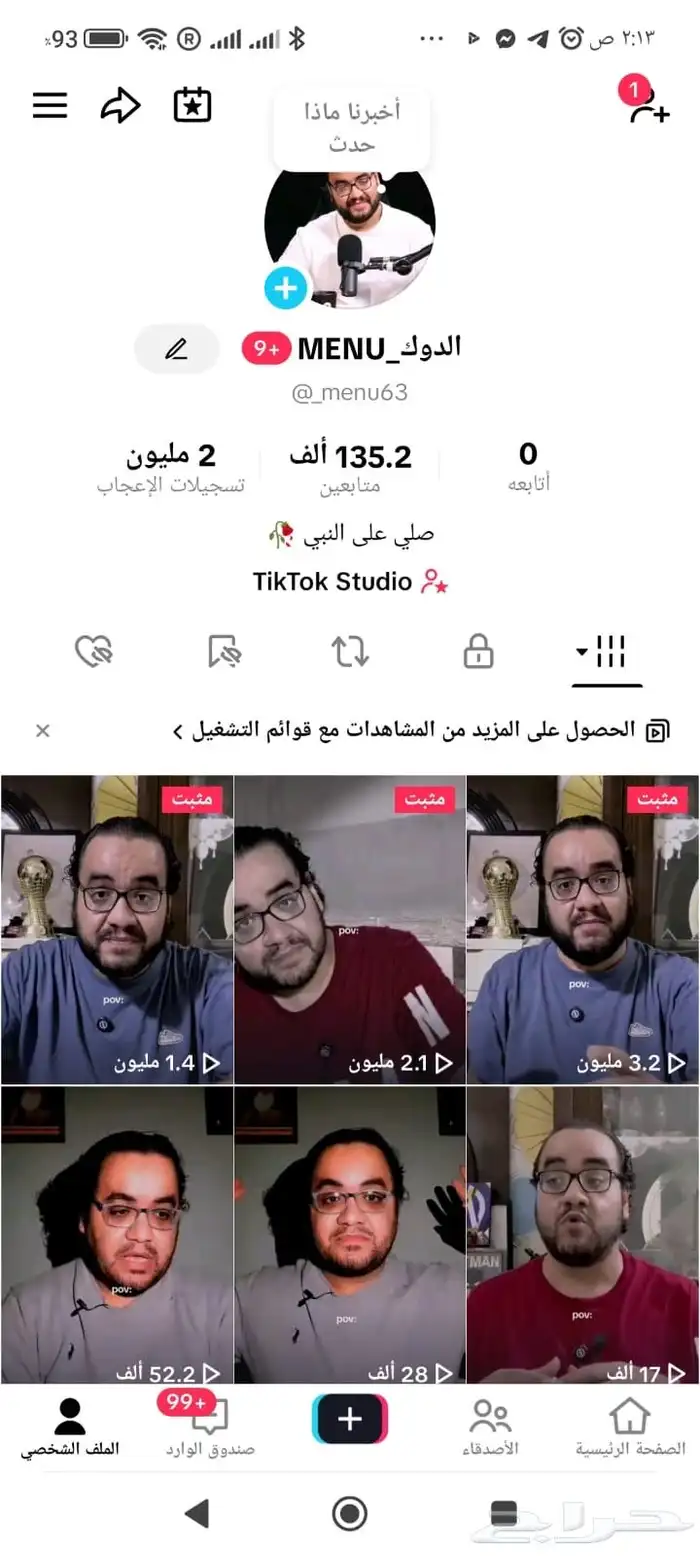Screen dimensions: 700x1556
Task: Switch to the reposts tab
Action: (x=350, y=652)
